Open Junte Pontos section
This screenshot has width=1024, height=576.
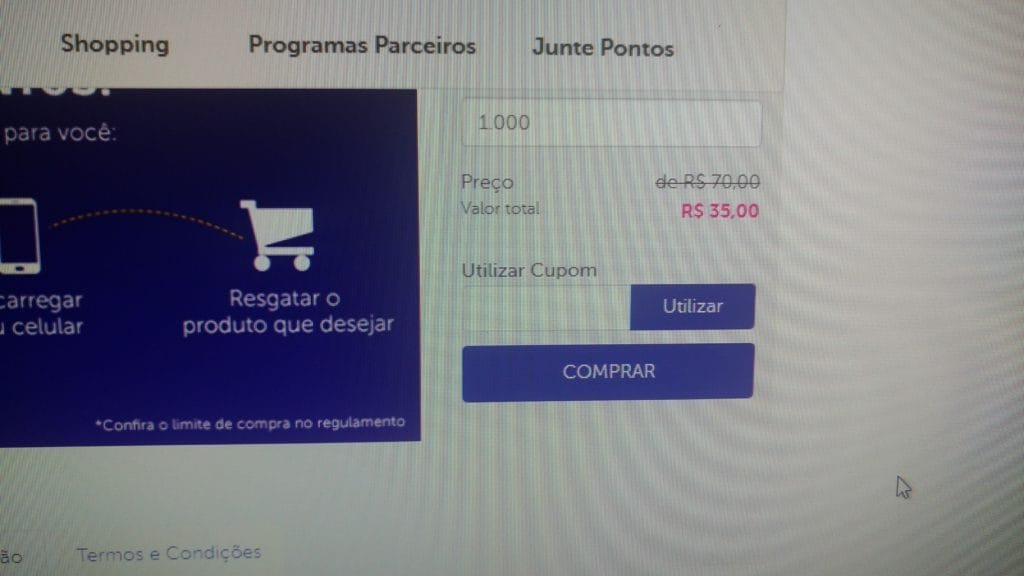(x=602, y=47)
